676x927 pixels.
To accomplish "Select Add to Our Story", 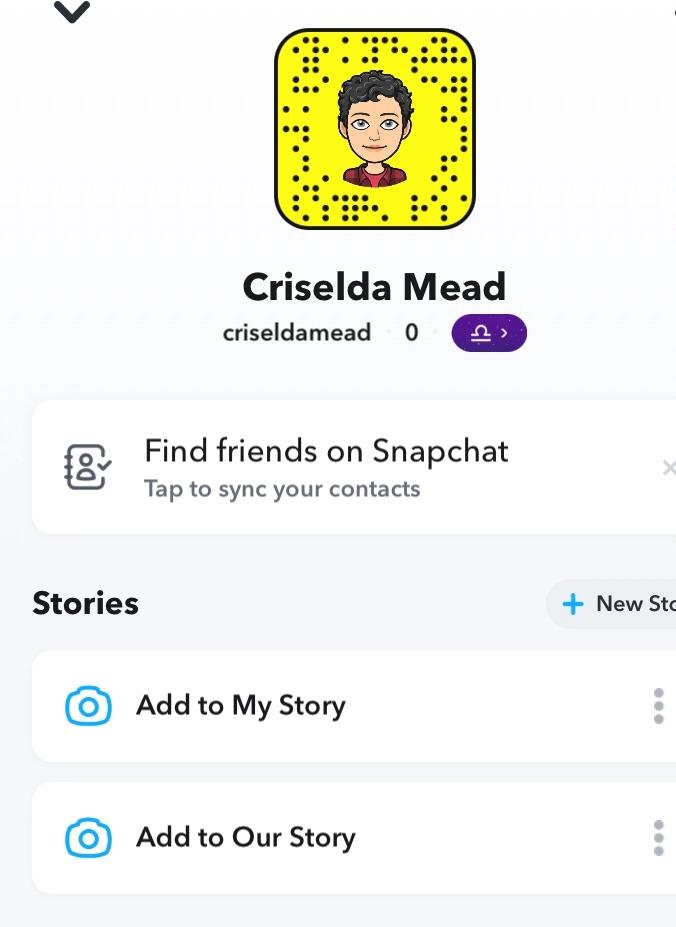I will pos(245,838).
